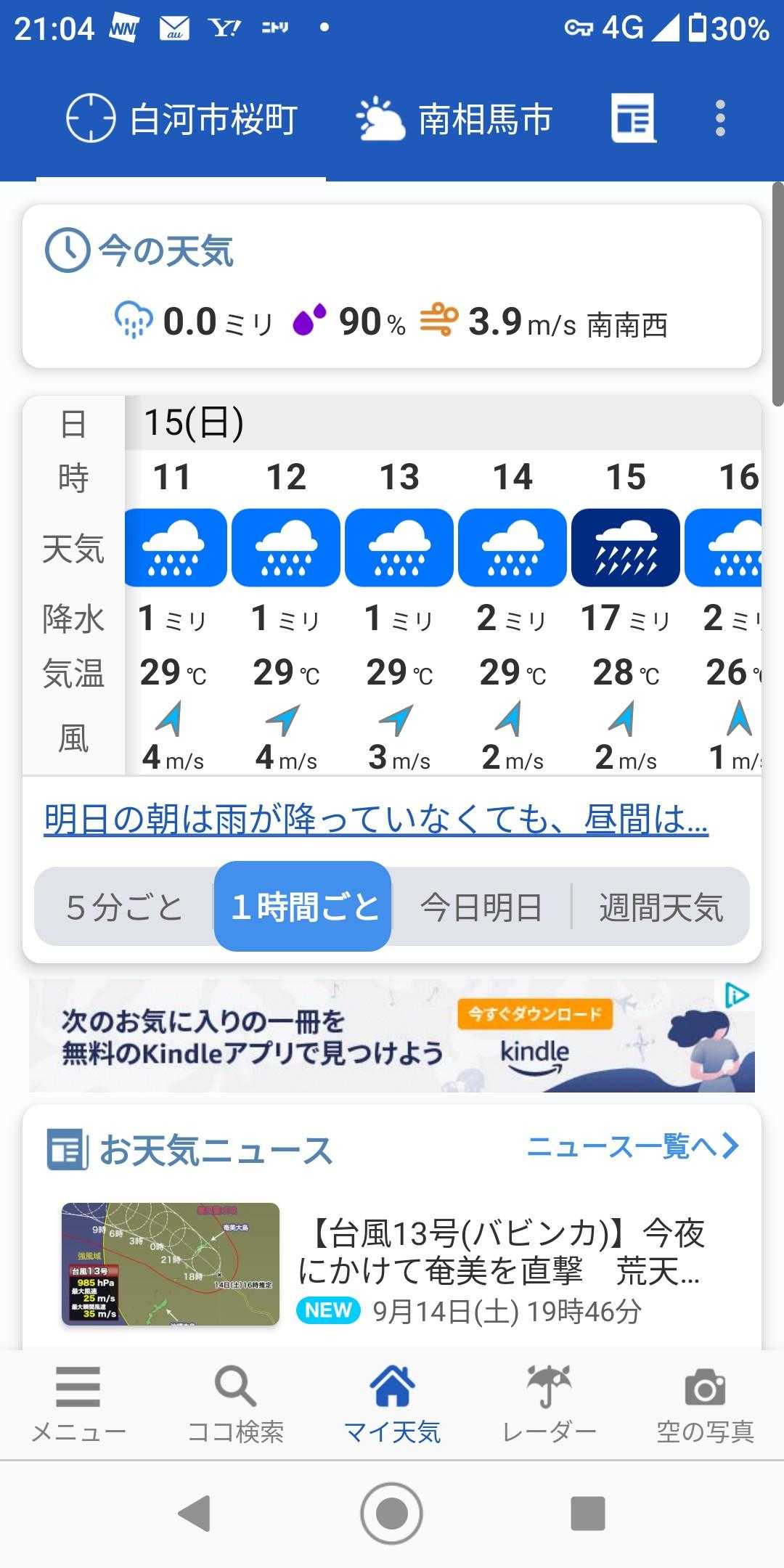Open the メニュー tab
The width and height of the screenshot is (784, 1568).
(x=78, y=1404)
